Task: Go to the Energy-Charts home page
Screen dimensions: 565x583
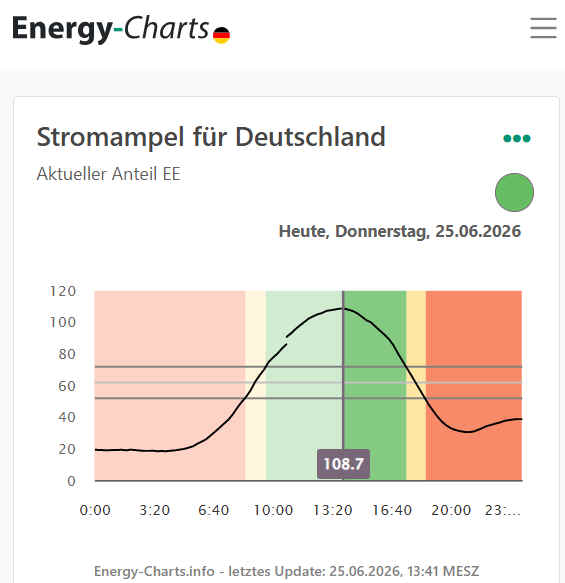Action: (121, 29)
